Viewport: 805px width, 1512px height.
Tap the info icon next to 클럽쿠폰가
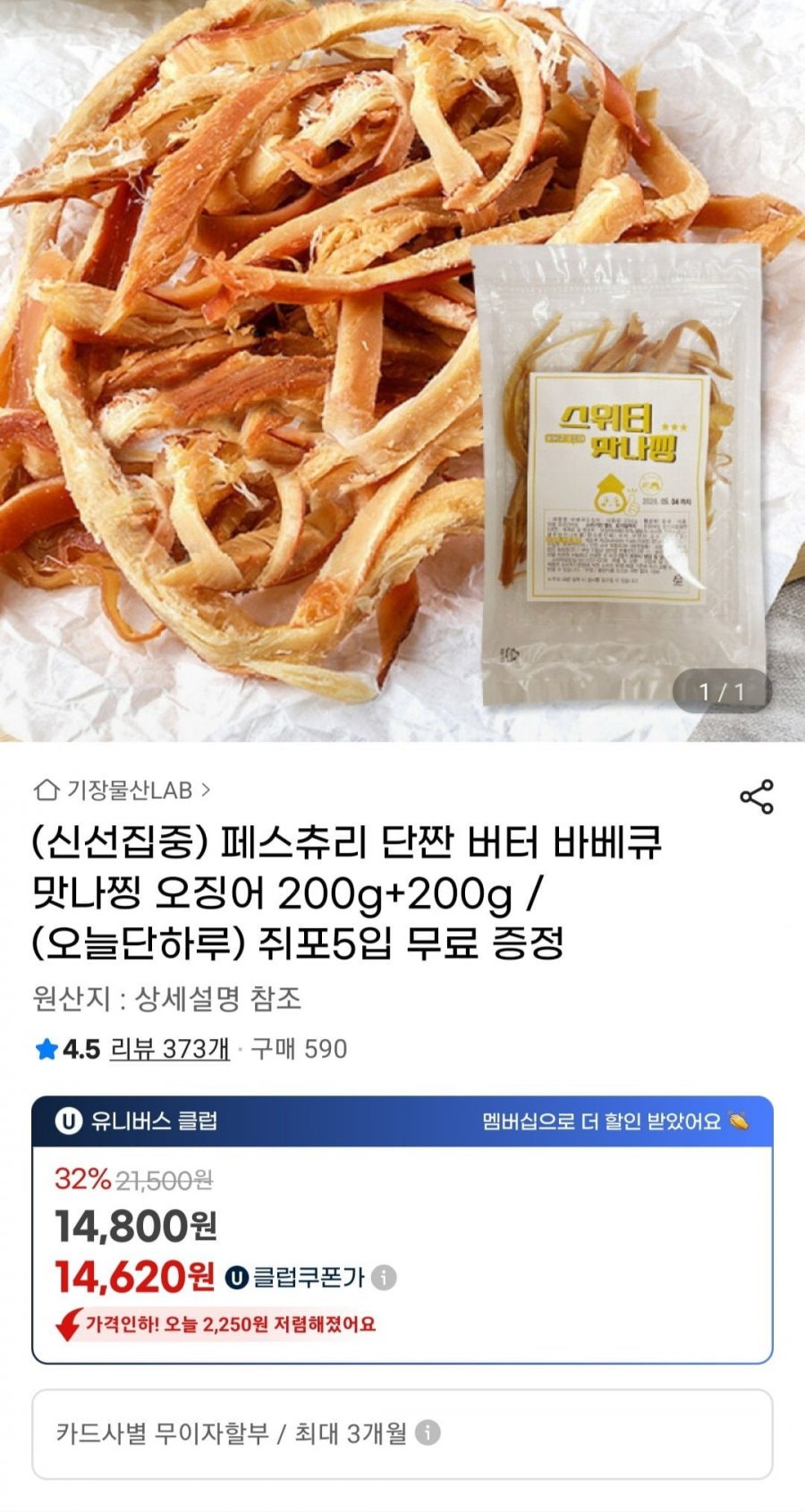(384, 1278)
